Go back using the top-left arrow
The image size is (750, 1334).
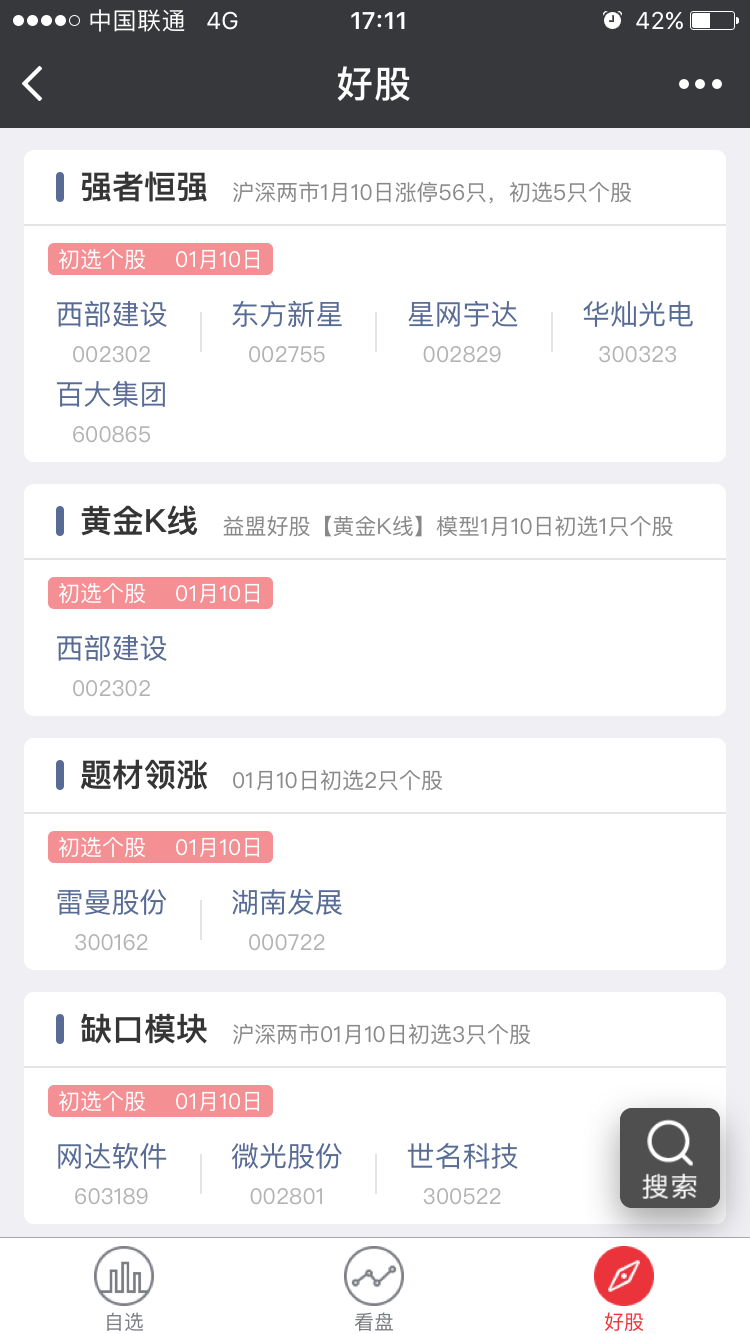point(34,84)
